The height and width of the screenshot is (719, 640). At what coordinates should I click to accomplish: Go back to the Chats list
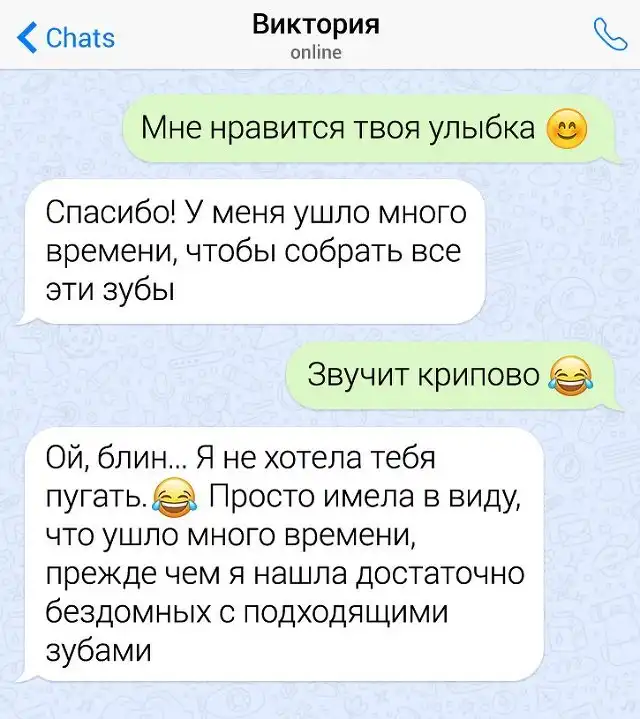(66, 38)
